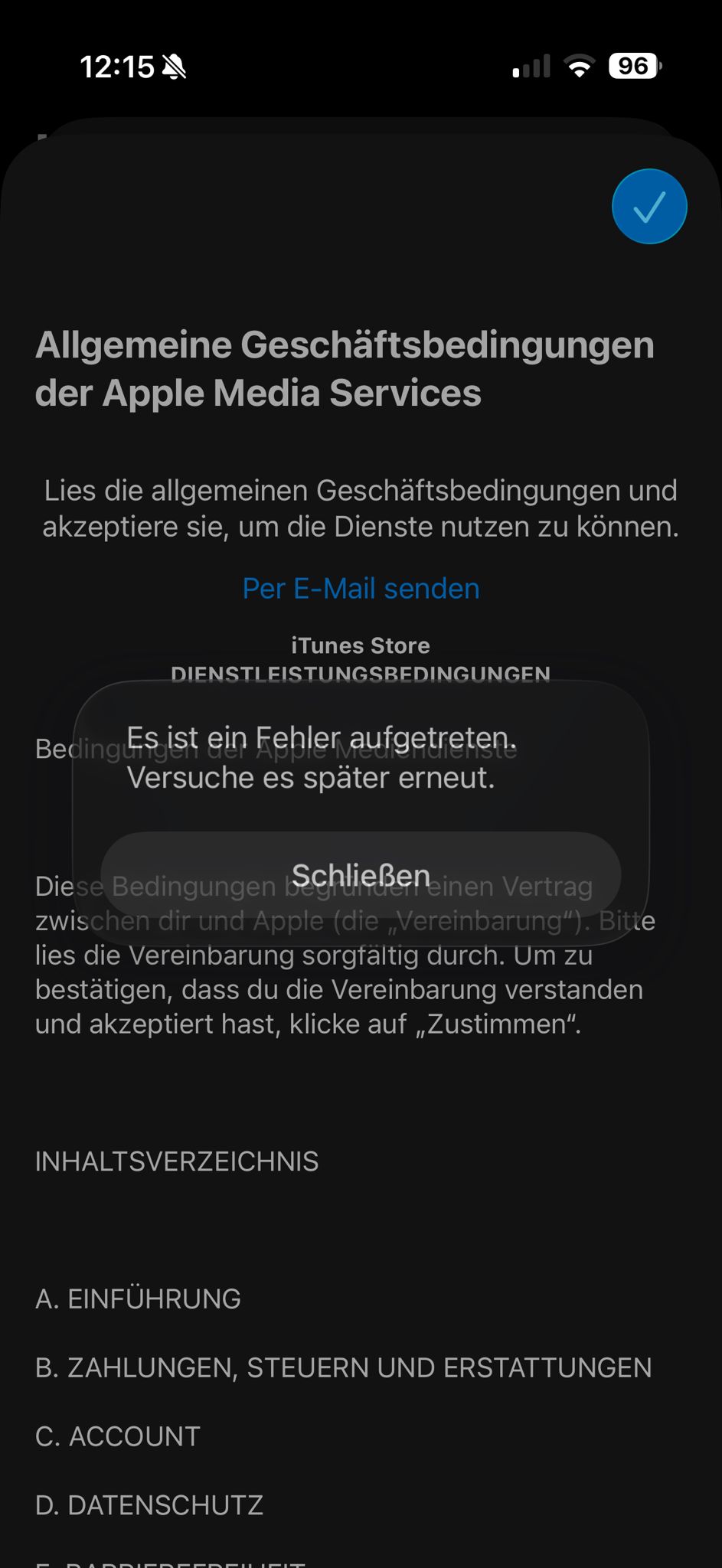Open Per E-Mail senden link
The width and height of the screenshot is (722, 1568).
coord(360,588)
